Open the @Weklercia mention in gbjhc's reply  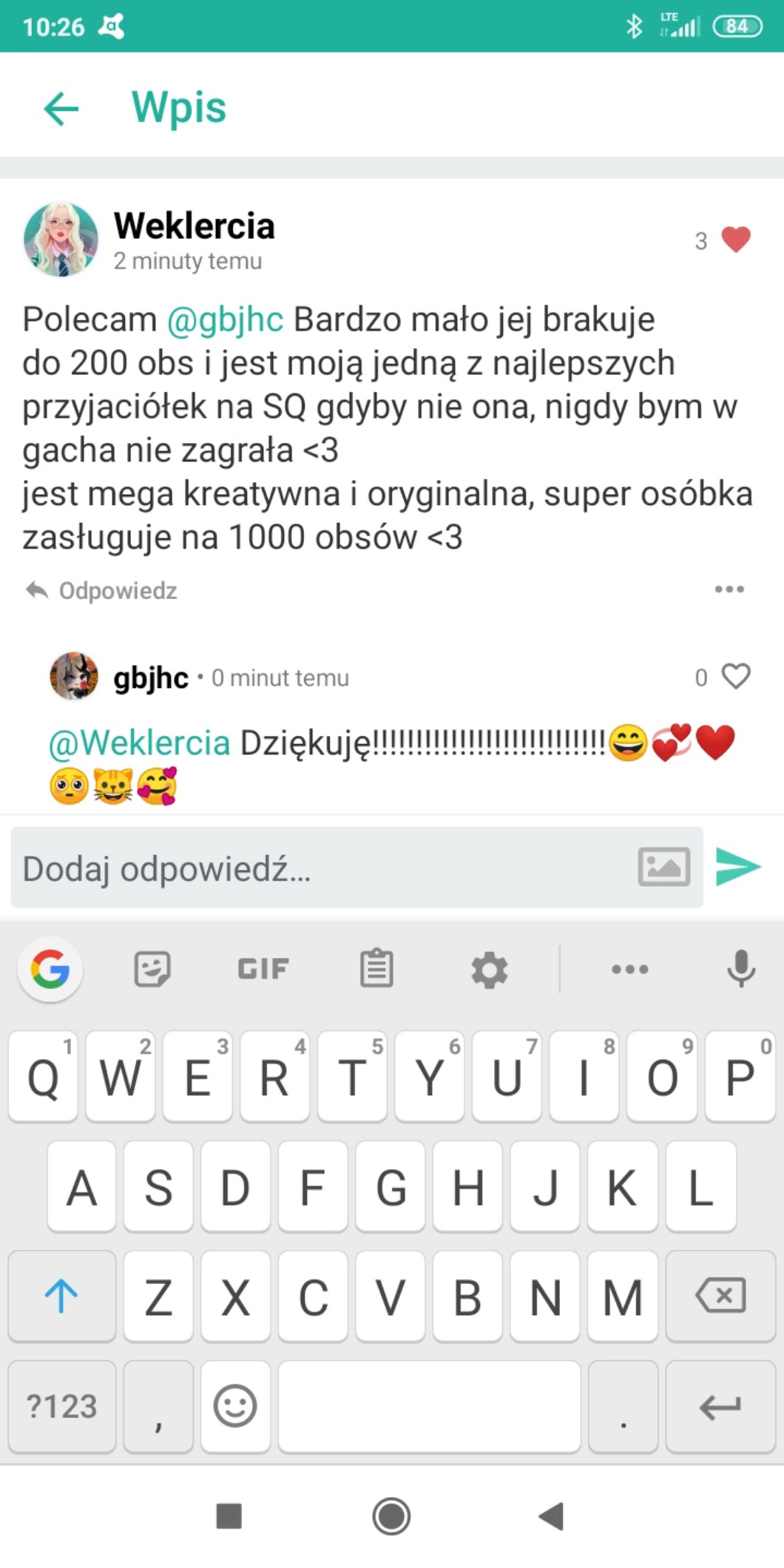[x=139, y=743]
